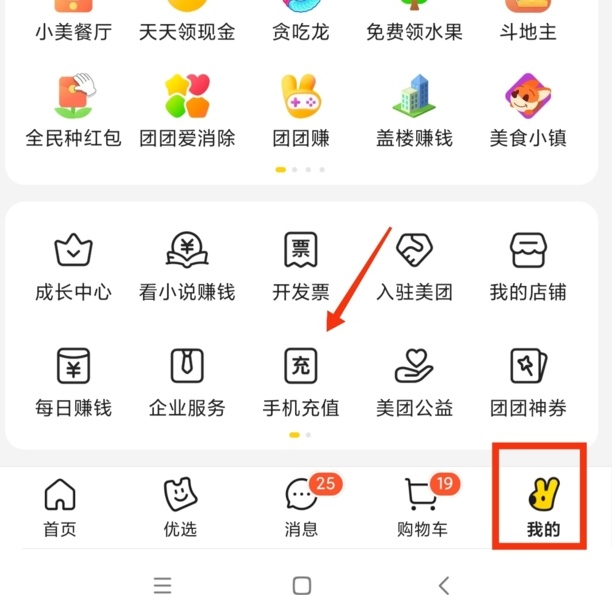
Task: Tap system back button
Action: (444, 585)
